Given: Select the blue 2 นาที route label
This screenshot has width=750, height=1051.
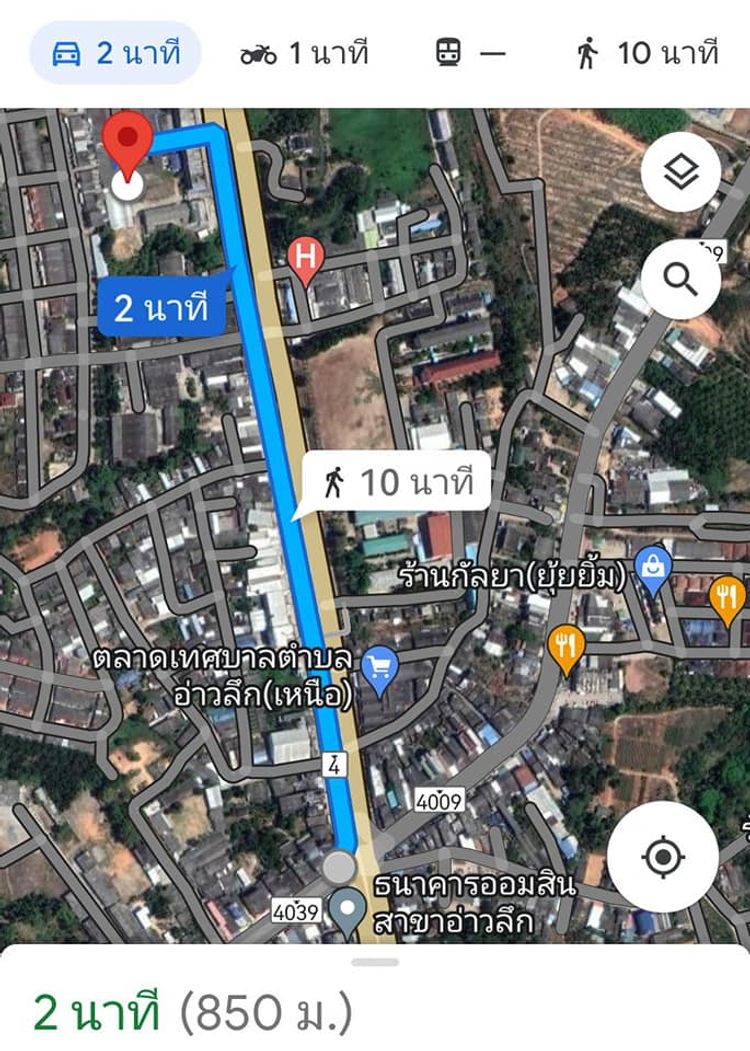Looking at the screenshot, I should tap(160, 307).
